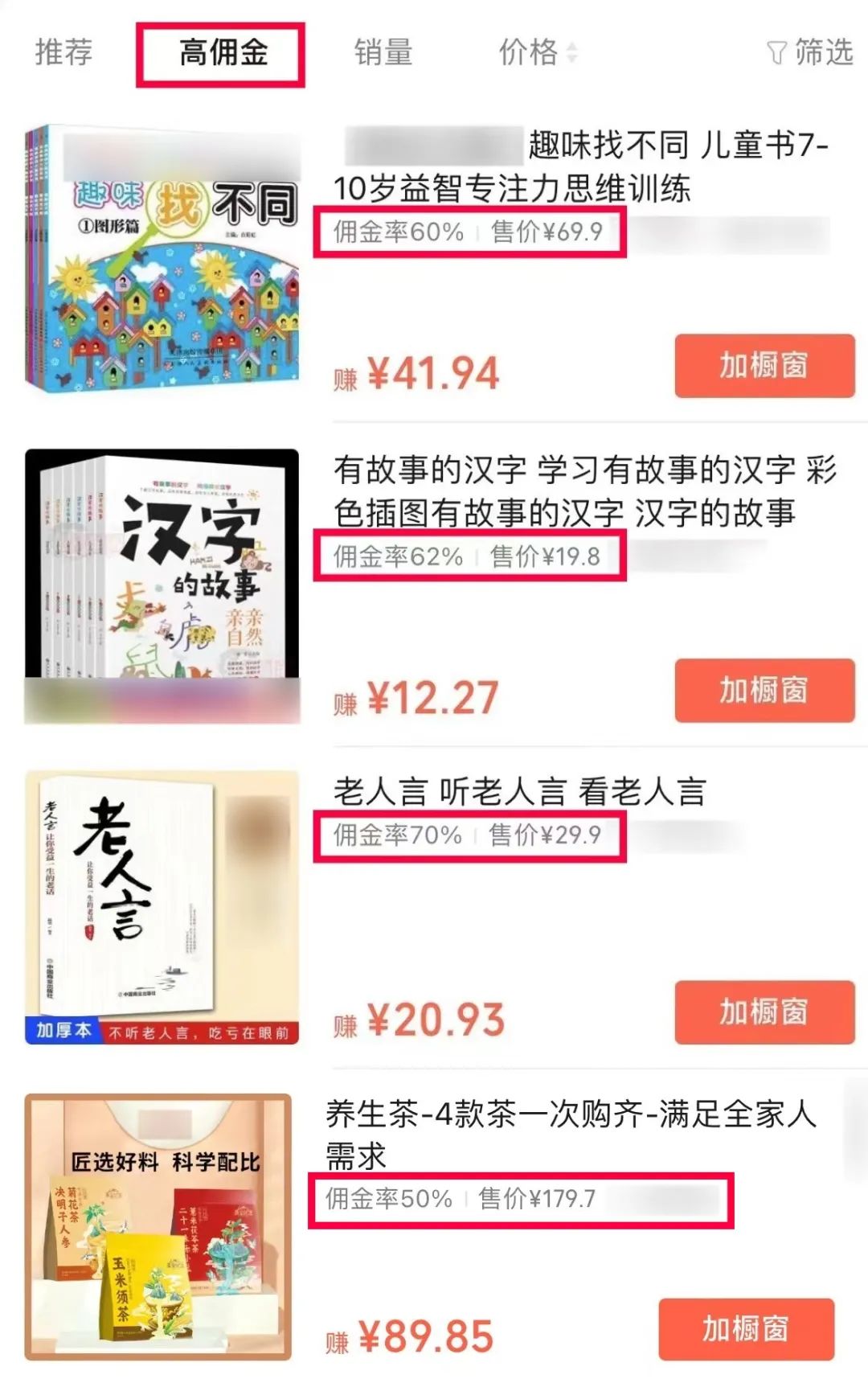
Task: Open the 筛选 filter options
Action: tap(810, 53)
